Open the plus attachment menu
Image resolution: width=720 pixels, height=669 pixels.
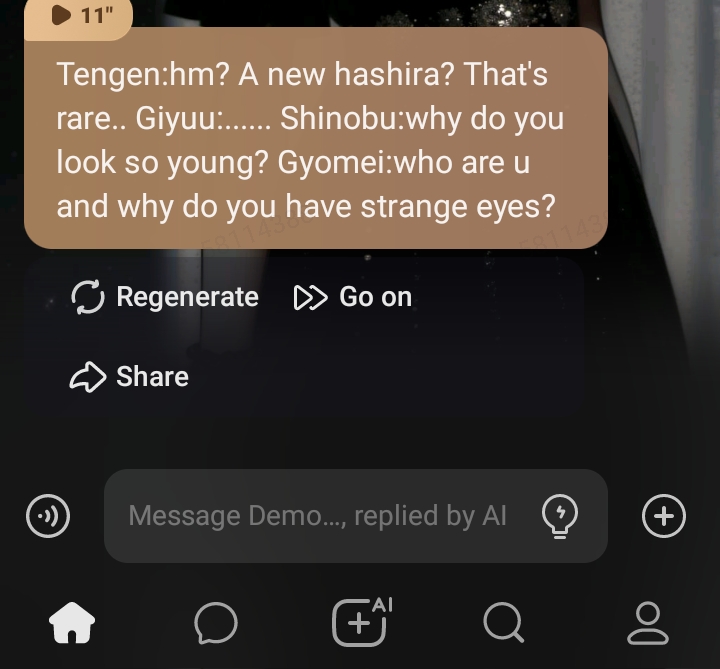coord(664,516)
